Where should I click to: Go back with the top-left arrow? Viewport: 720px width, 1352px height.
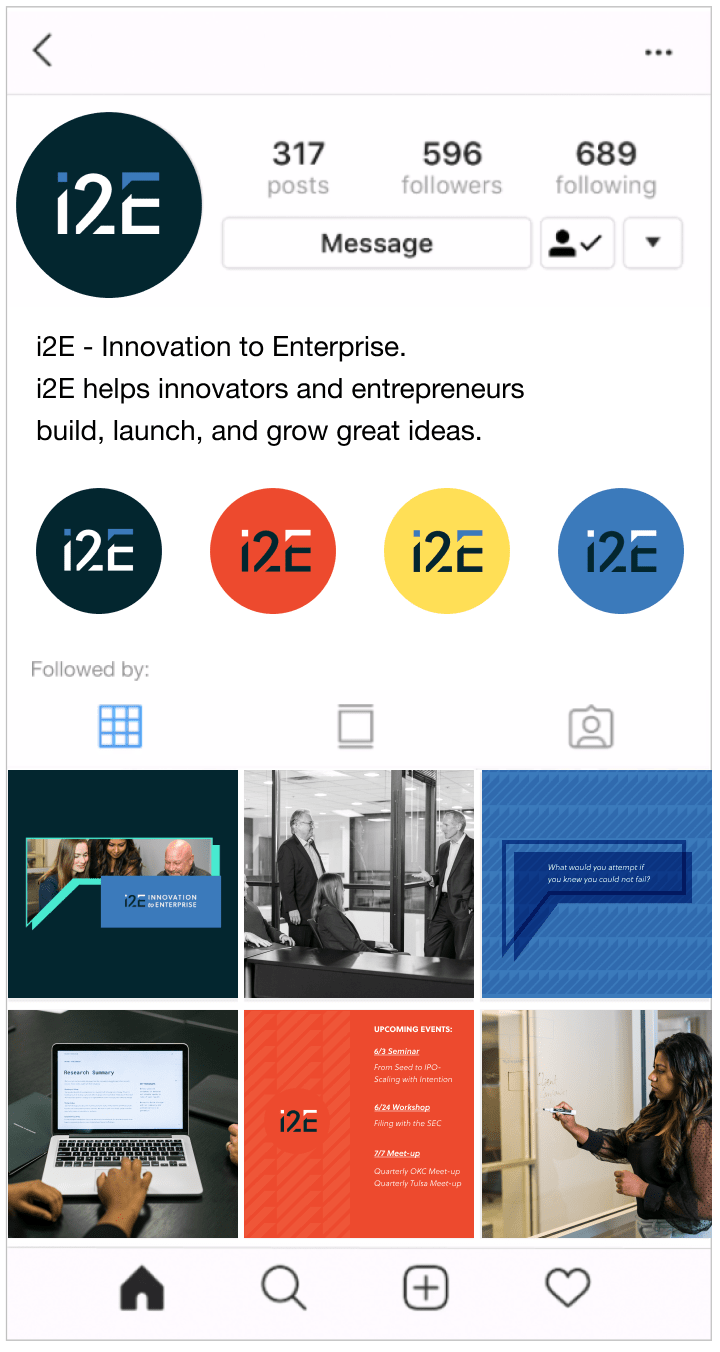(x=42, y=50)
